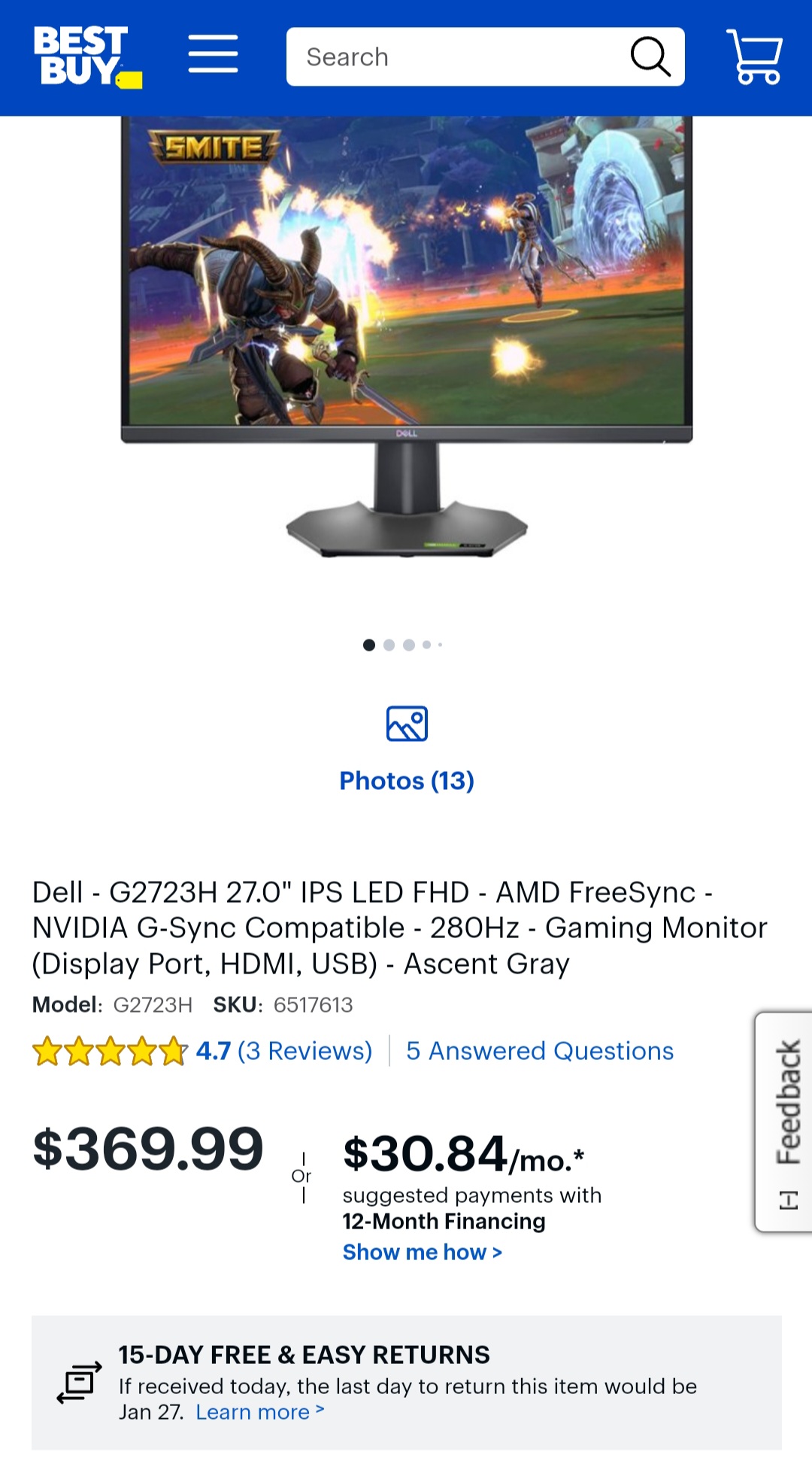Image resolution: width=812 pixels, height=1479 pixels.
Task: Open the shopping cart
Action: (754, 56)
